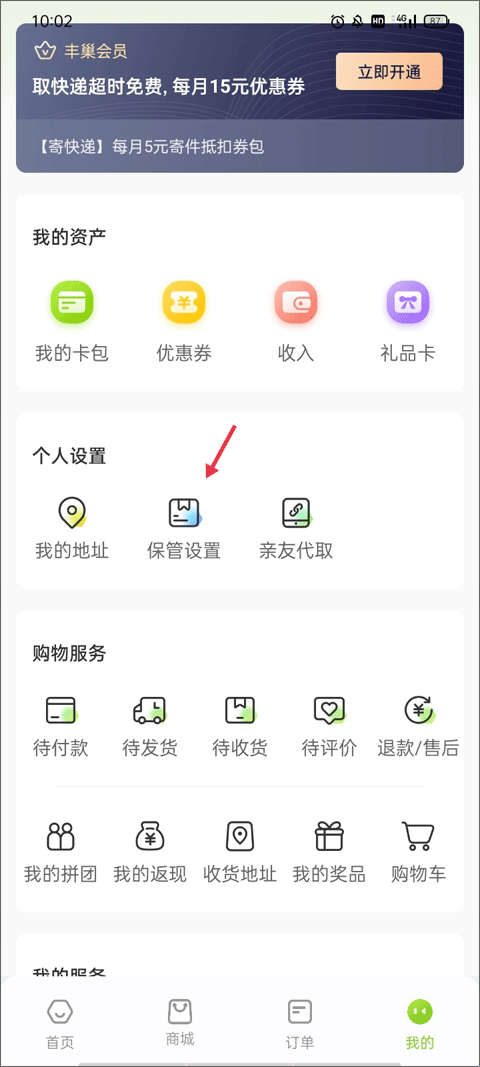Tap 立即开通 to activate 丰巢会员
The image size is (480, 1067).
[x=389, y=71]
